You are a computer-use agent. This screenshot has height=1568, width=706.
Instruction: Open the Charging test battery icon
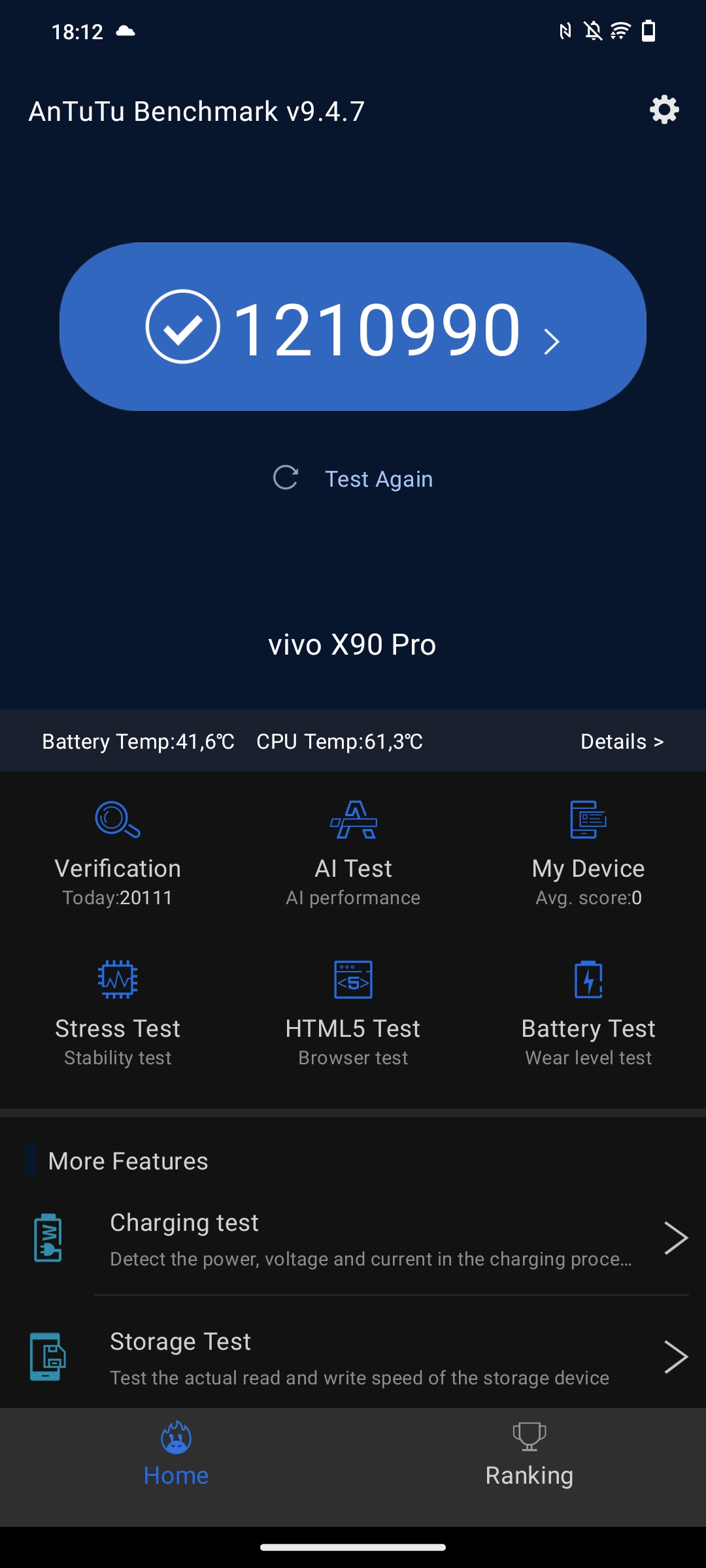click(48, 1237)
